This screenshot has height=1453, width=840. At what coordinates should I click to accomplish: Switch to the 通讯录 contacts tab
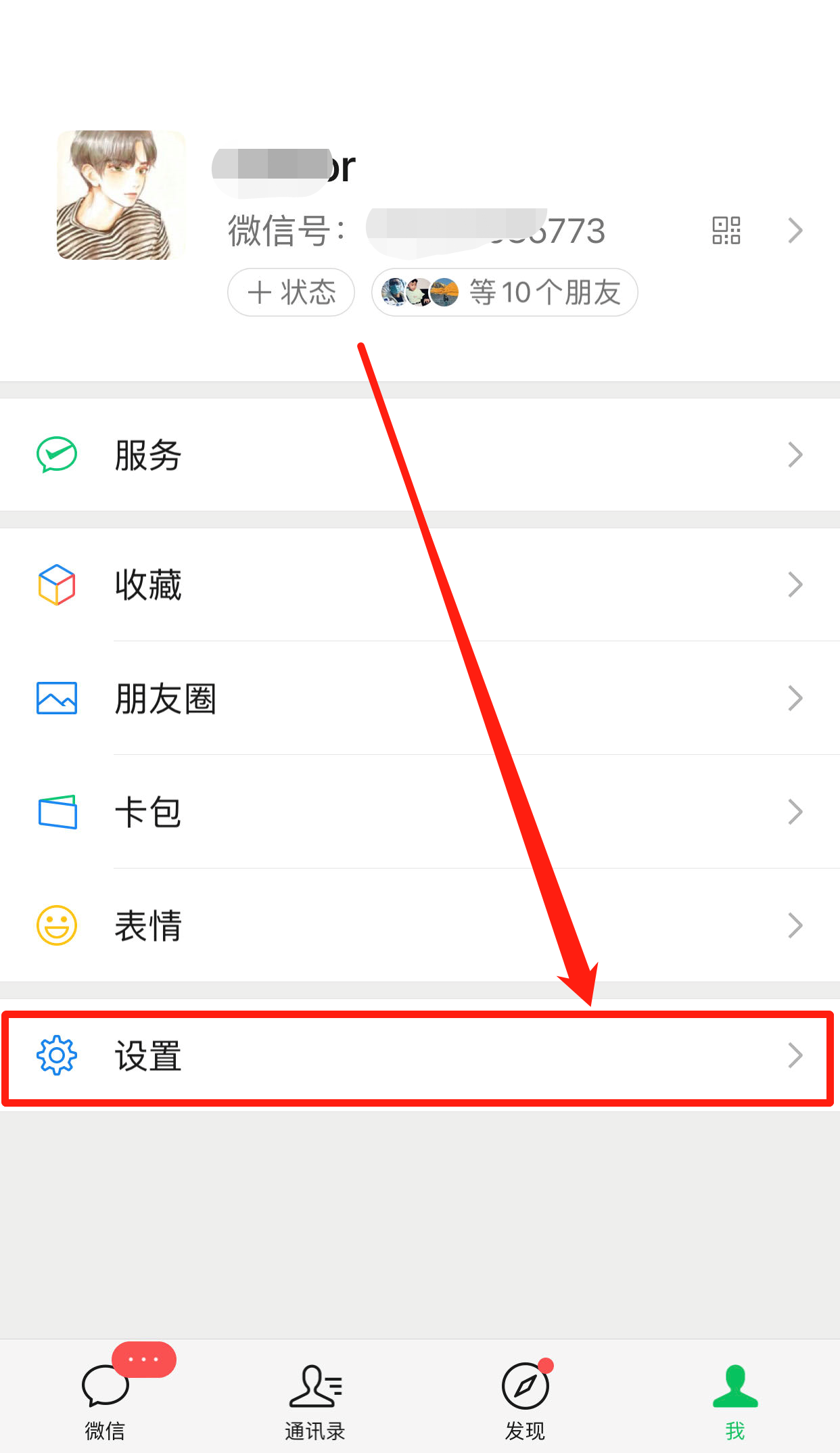click(315, 1398)
